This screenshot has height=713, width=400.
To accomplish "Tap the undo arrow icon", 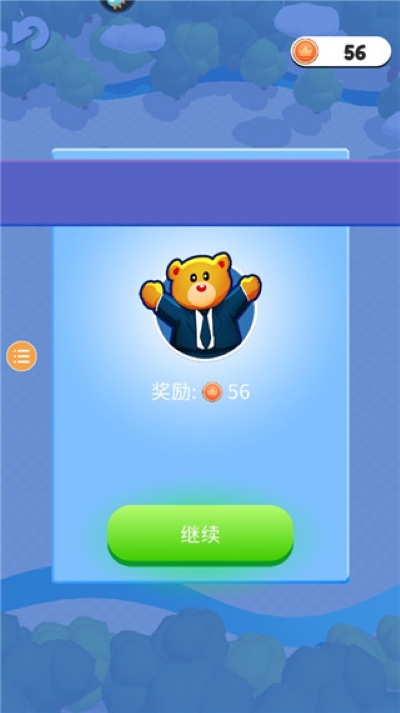I will pos(31,32).
